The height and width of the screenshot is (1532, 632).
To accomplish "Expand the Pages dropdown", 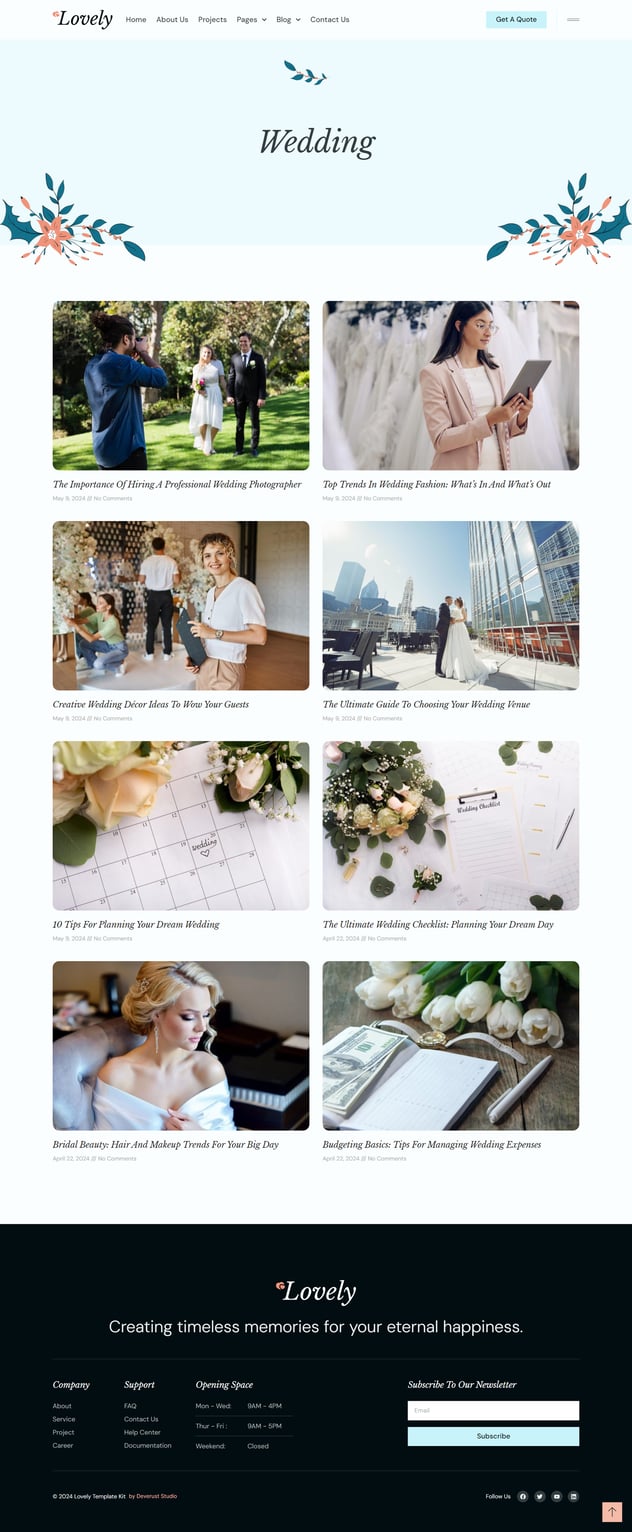I will pos(251,19).
